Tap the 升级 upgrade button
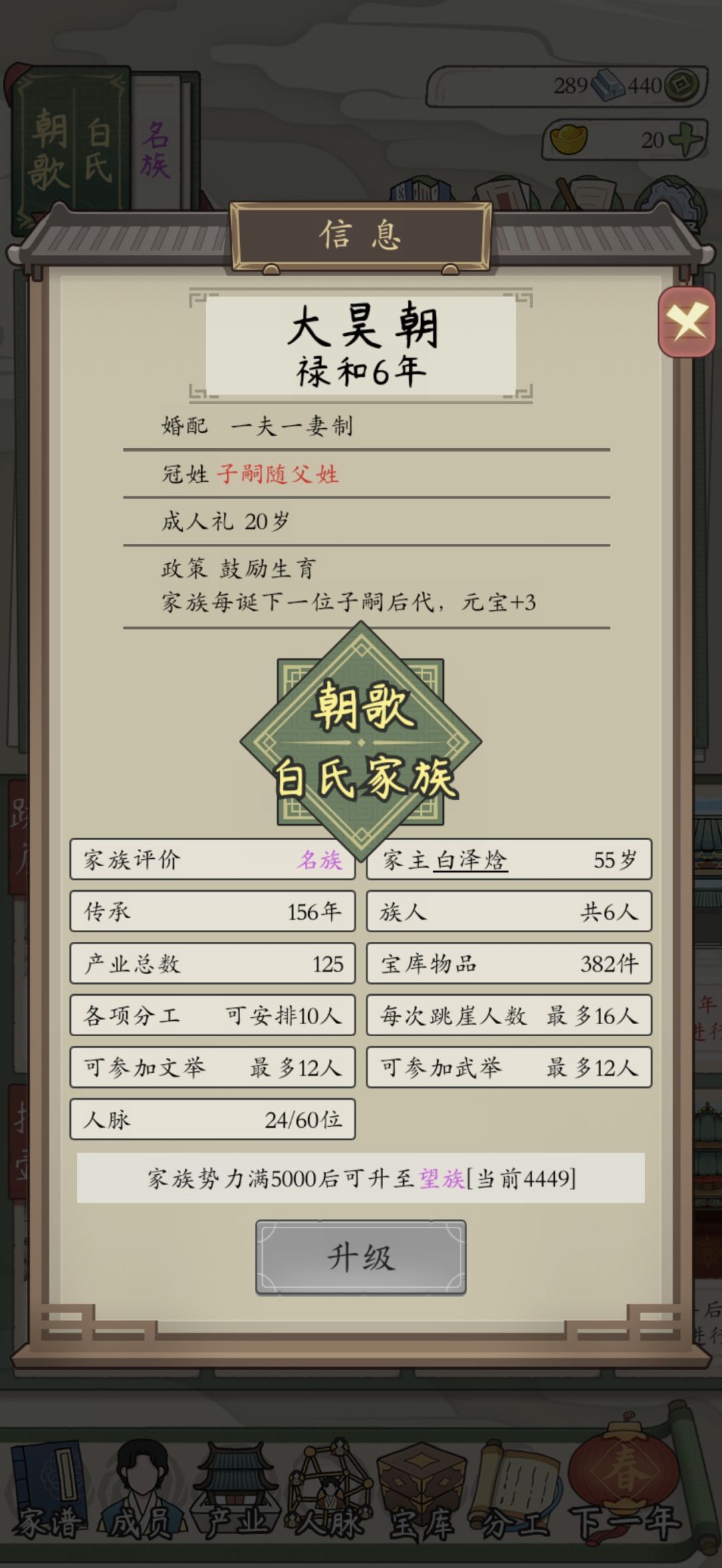Screen dimensions: 722x1568 [x=360, y=1257]
